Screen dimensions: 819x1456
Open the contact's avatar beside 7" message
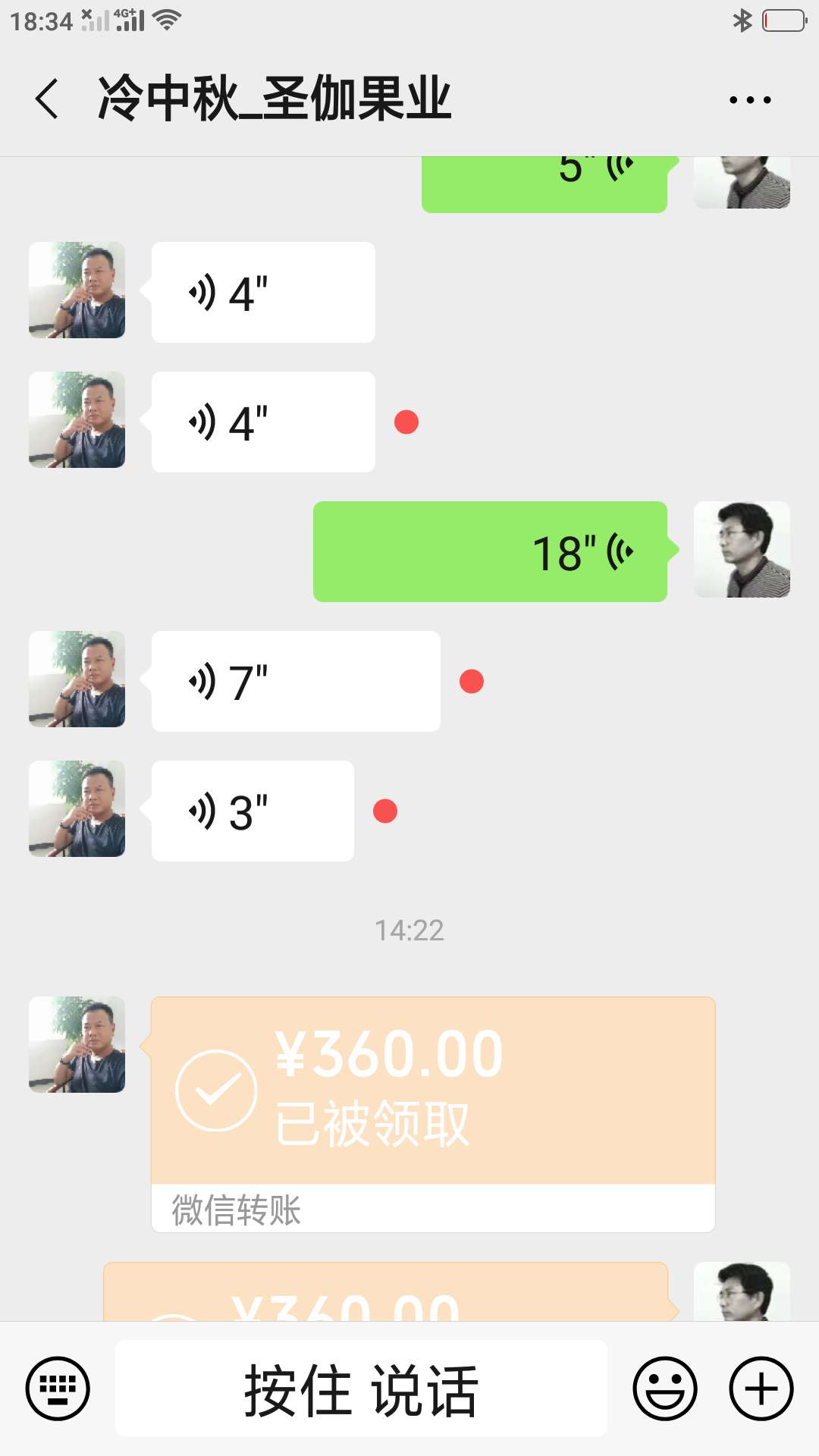click(77, 679)
